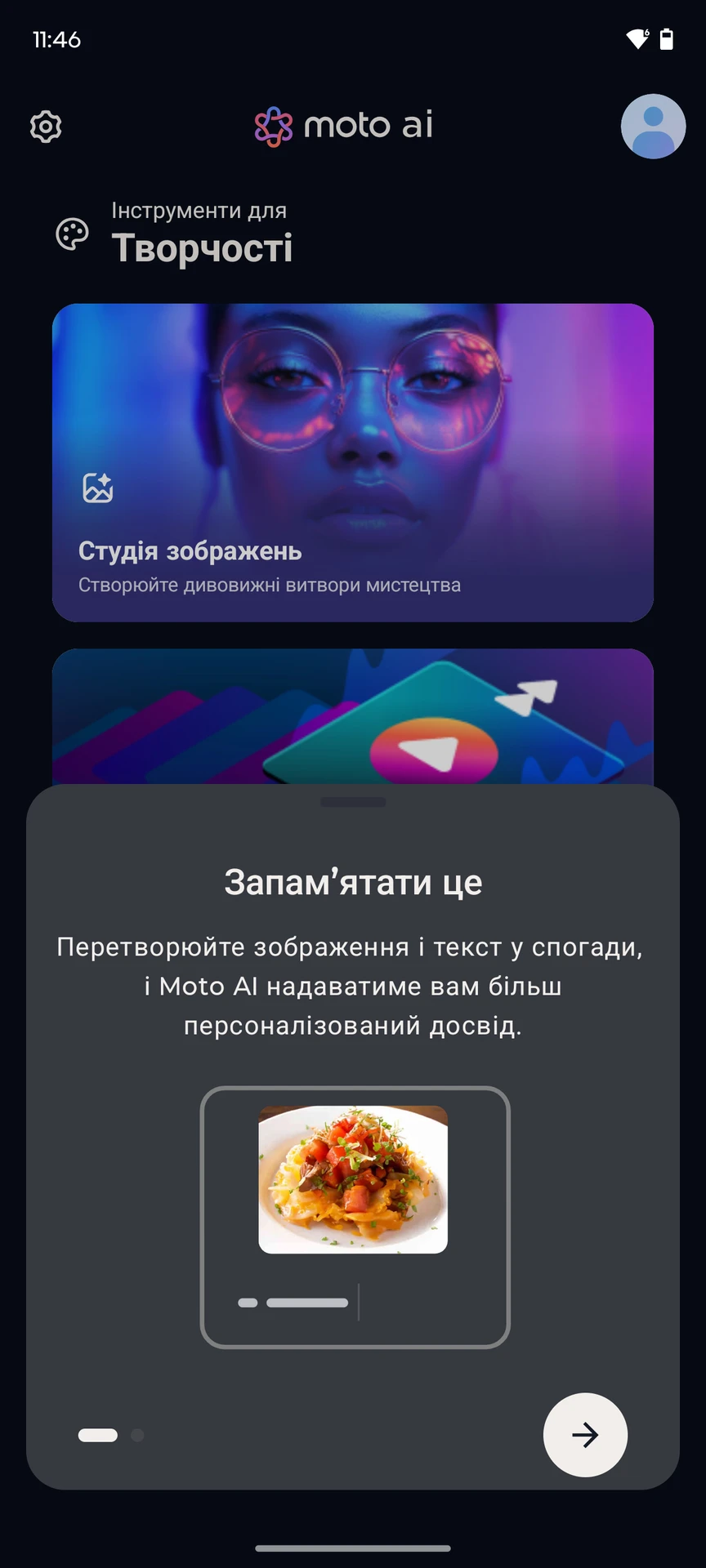The height and width of the screenshot is (1568, 706).
Task: Open the Студія зображень card
Action: 353,462
